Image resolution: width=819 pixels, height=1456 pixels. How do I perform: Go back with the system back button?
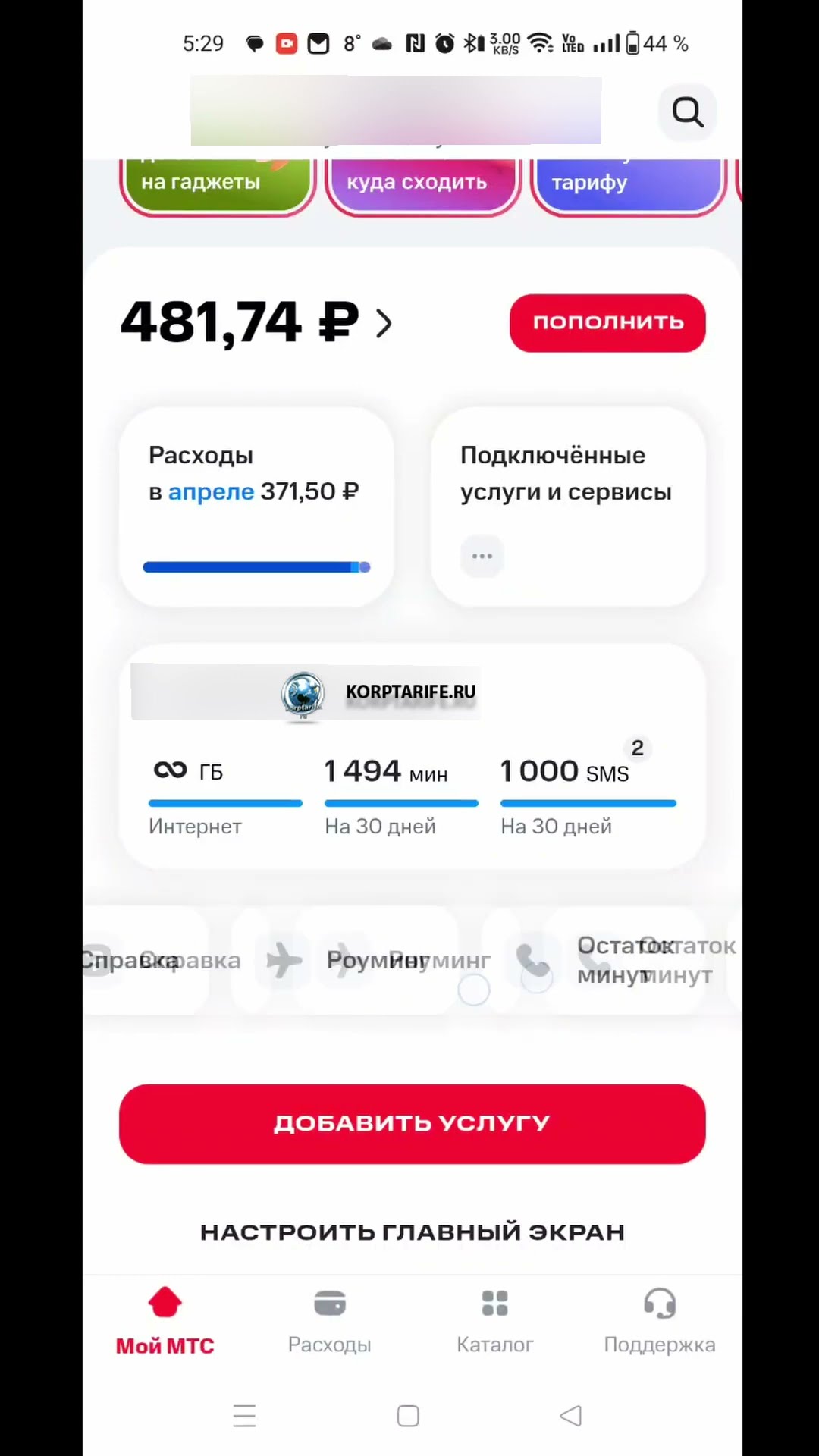570,1415
